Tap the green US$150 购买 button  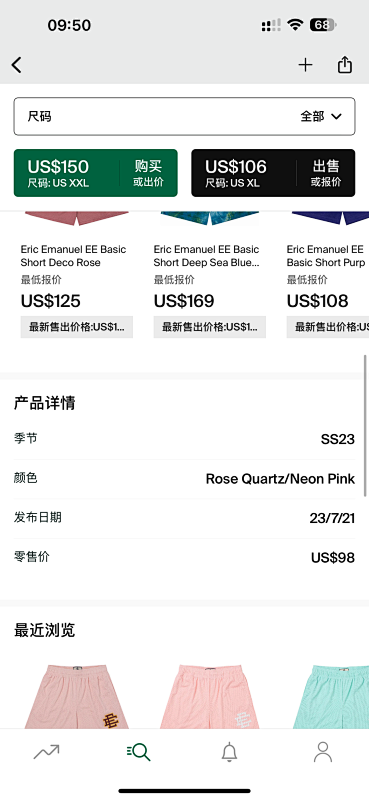tap(95, 173)
